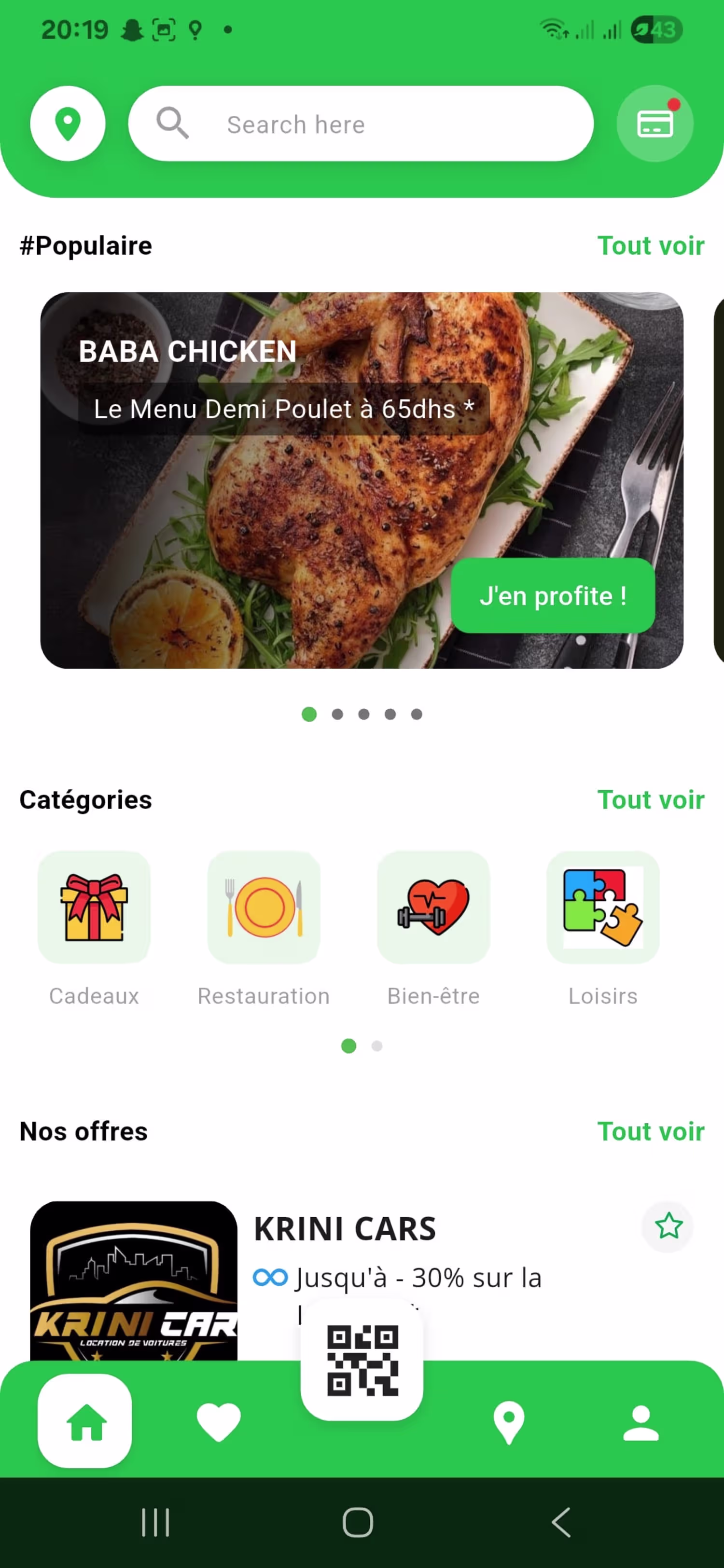
Task: Tap the J'en profite ! button
Action: 552,596
